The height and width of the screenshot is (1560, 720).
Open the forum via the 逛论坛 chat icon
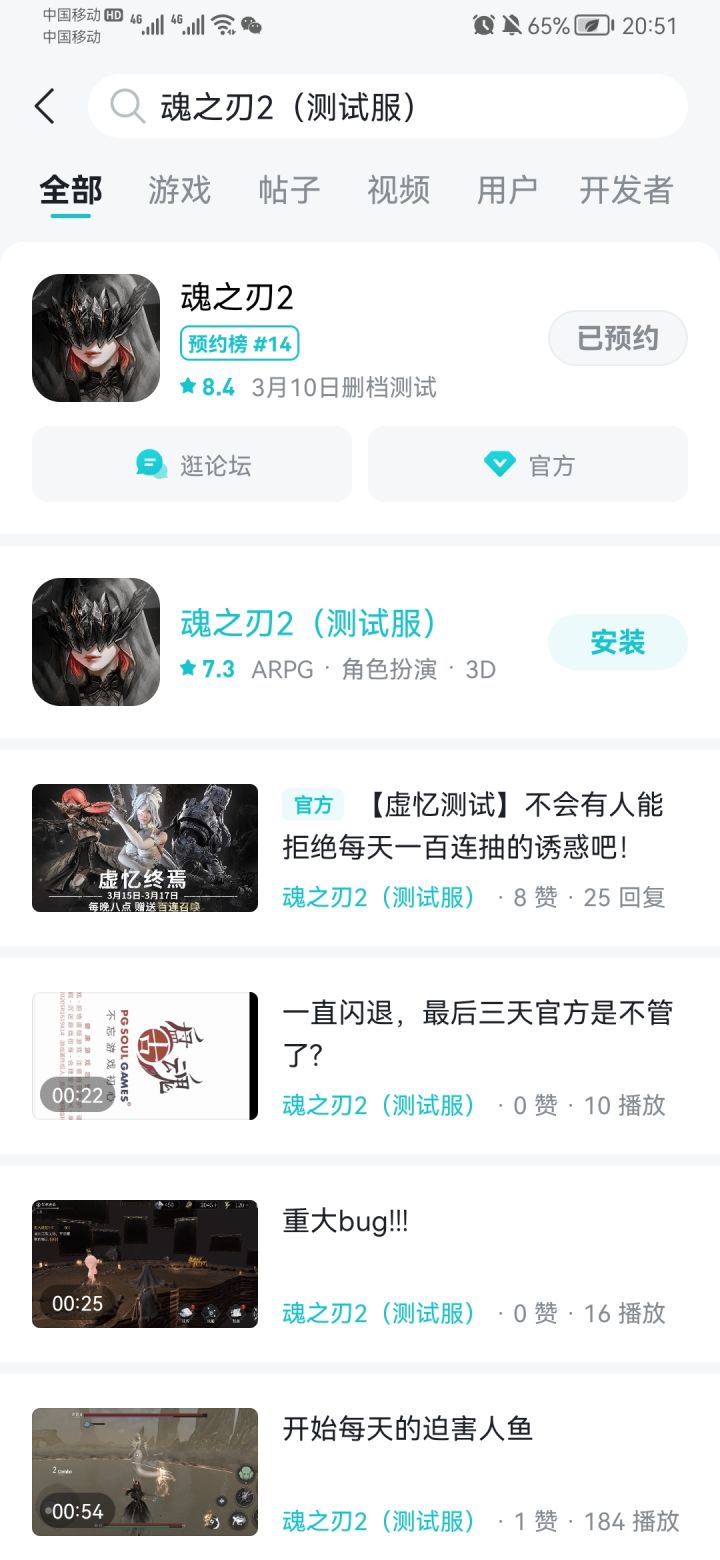[151, 463]
